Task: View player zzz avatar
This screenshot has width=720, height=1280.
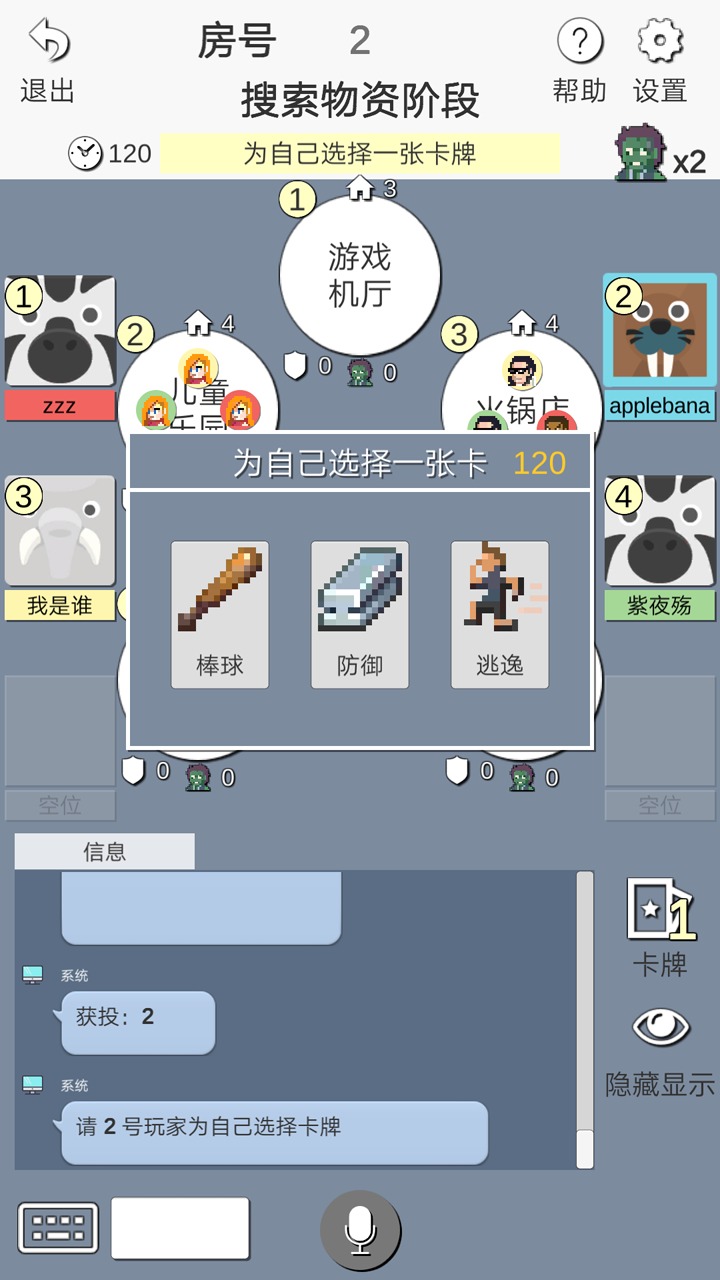Action: pyautogui.click(x=60, y=331)
